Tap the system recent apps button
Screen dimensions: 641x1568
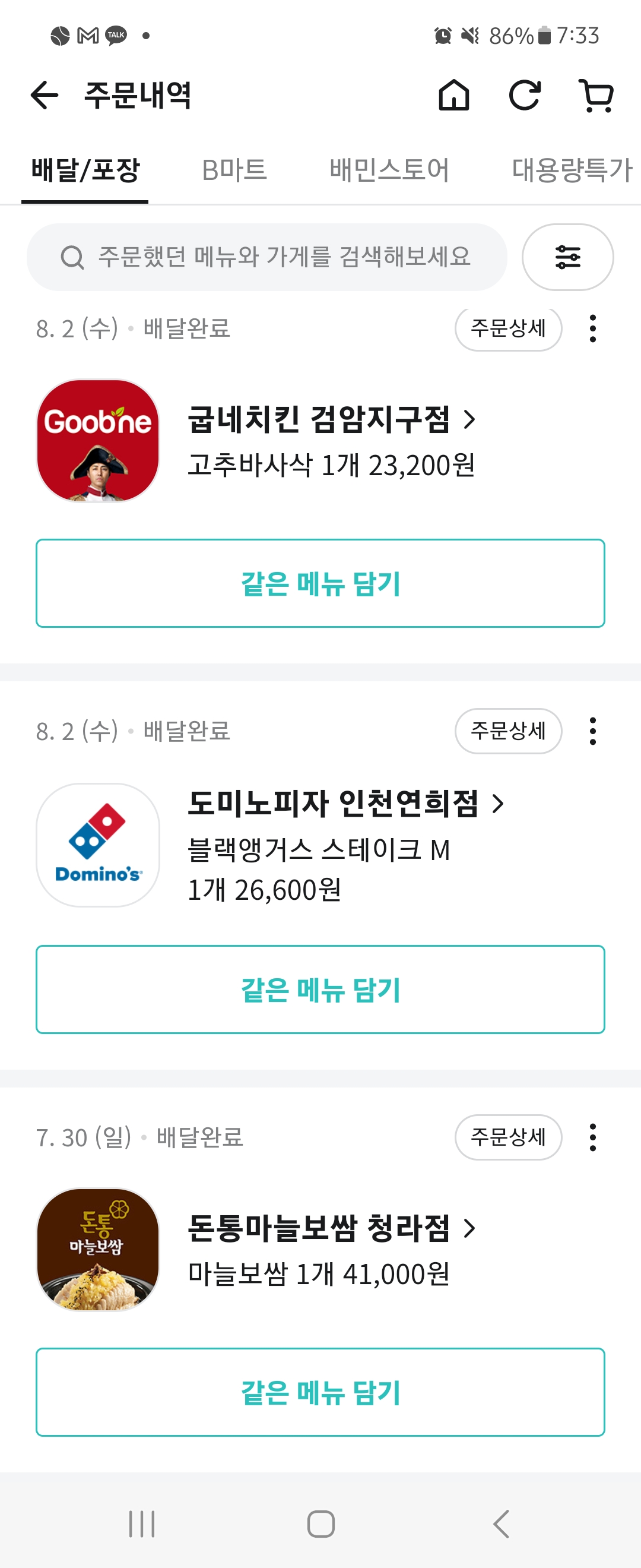click(142, 1523)
